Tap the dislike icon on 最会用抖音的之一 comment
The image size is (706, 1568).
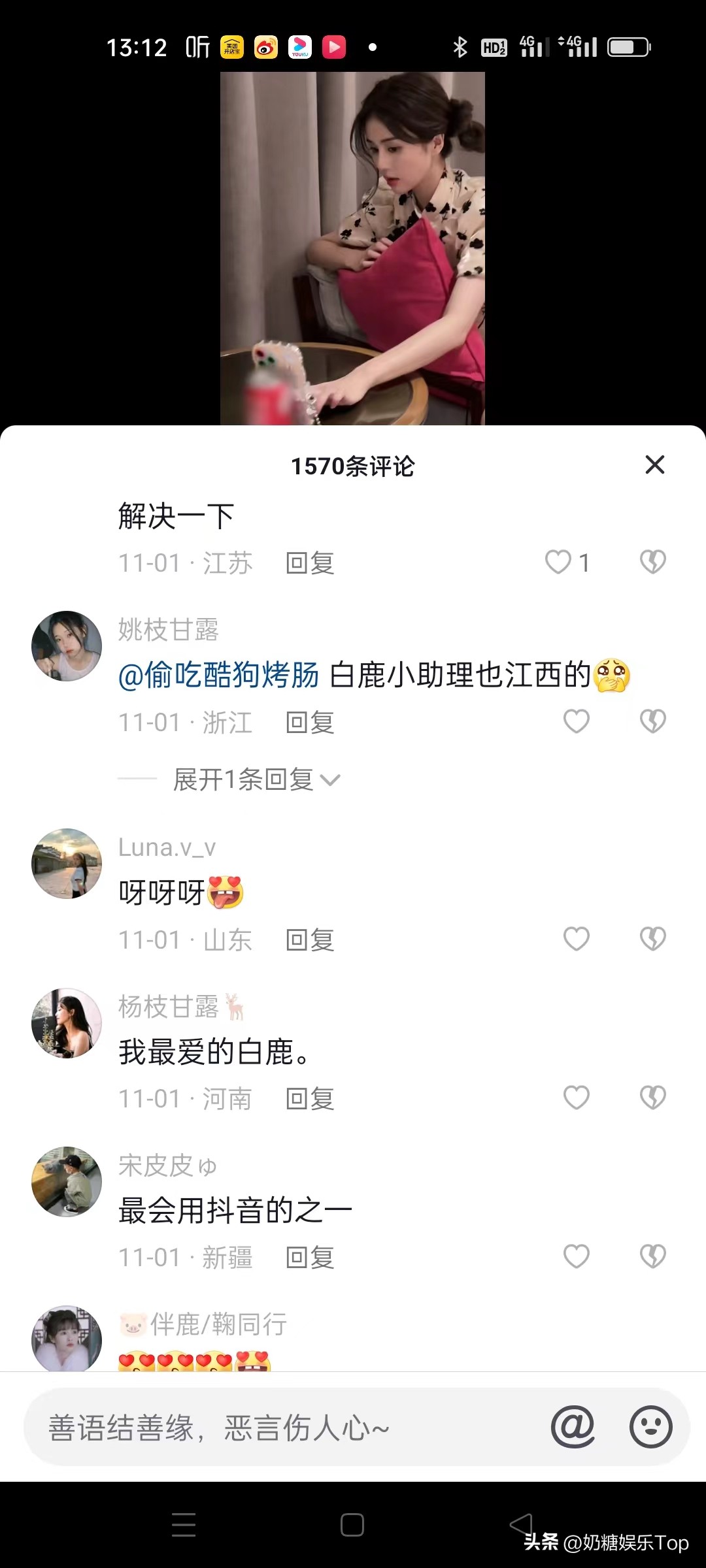[652, 1254]
